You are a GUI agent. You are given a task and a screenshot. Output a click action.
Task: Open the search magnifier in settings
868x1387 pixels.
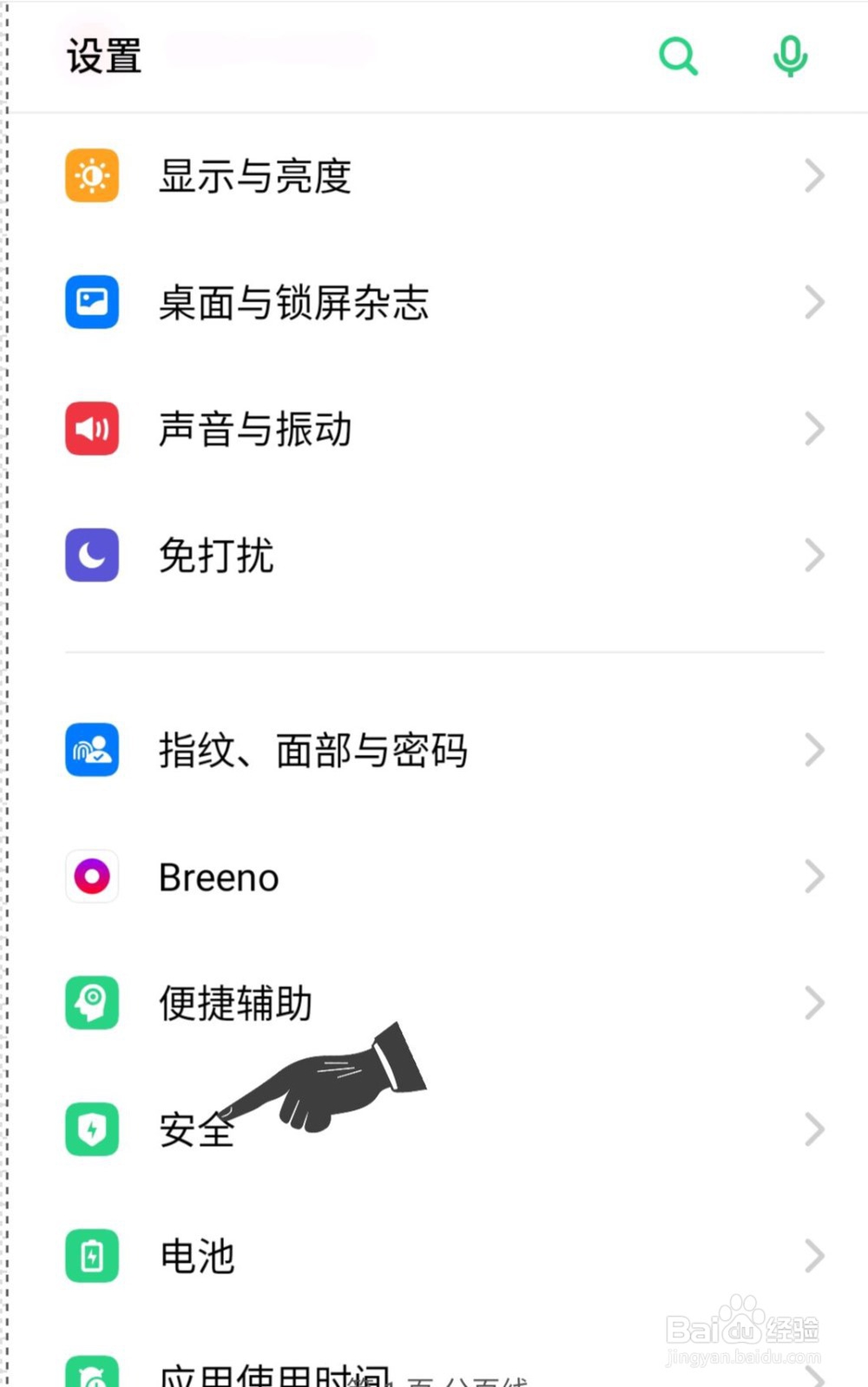[x=679, y=55]
